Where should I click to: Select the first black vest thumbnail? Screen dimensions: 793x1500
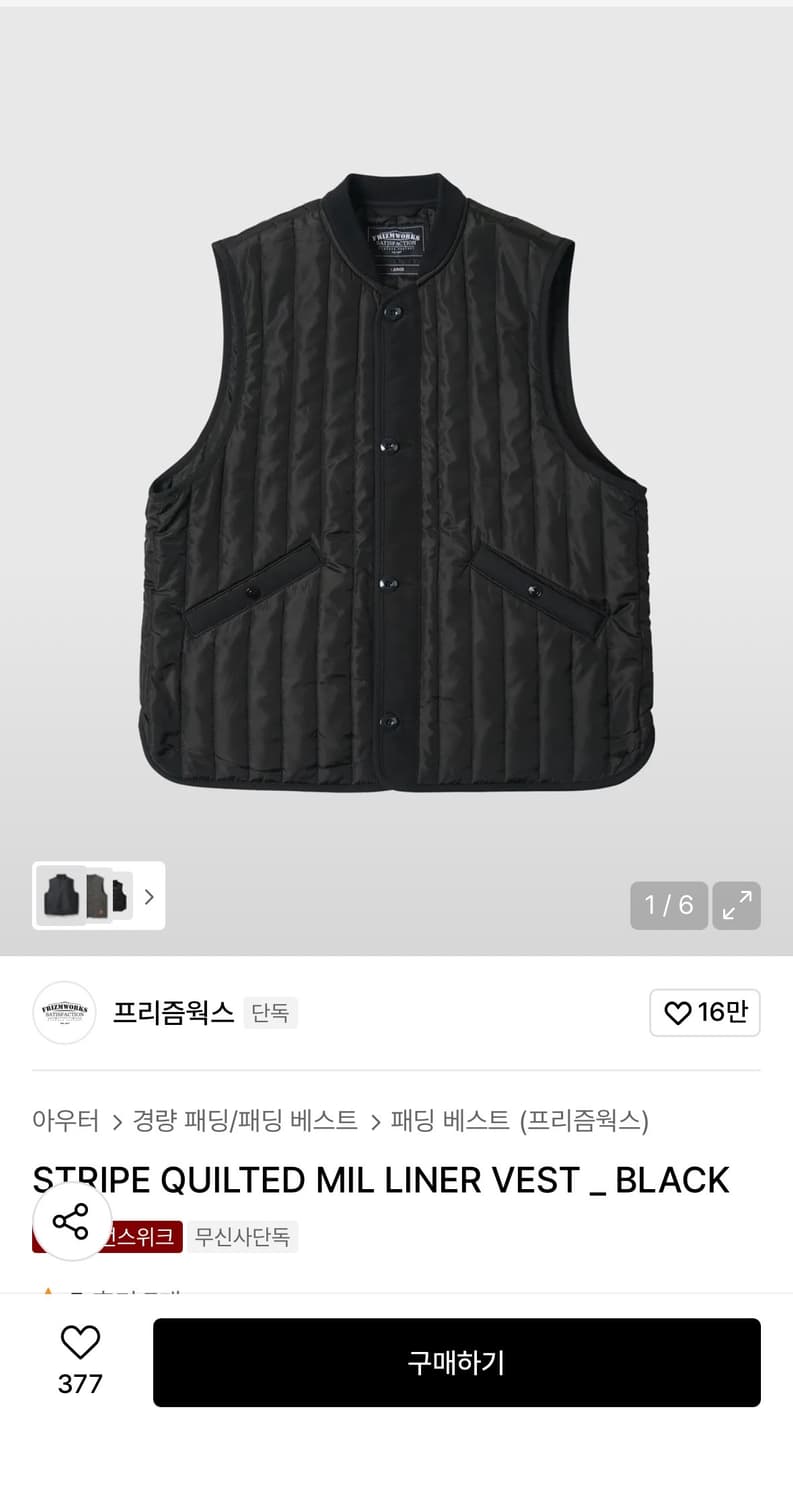click(x=62, y=896)
